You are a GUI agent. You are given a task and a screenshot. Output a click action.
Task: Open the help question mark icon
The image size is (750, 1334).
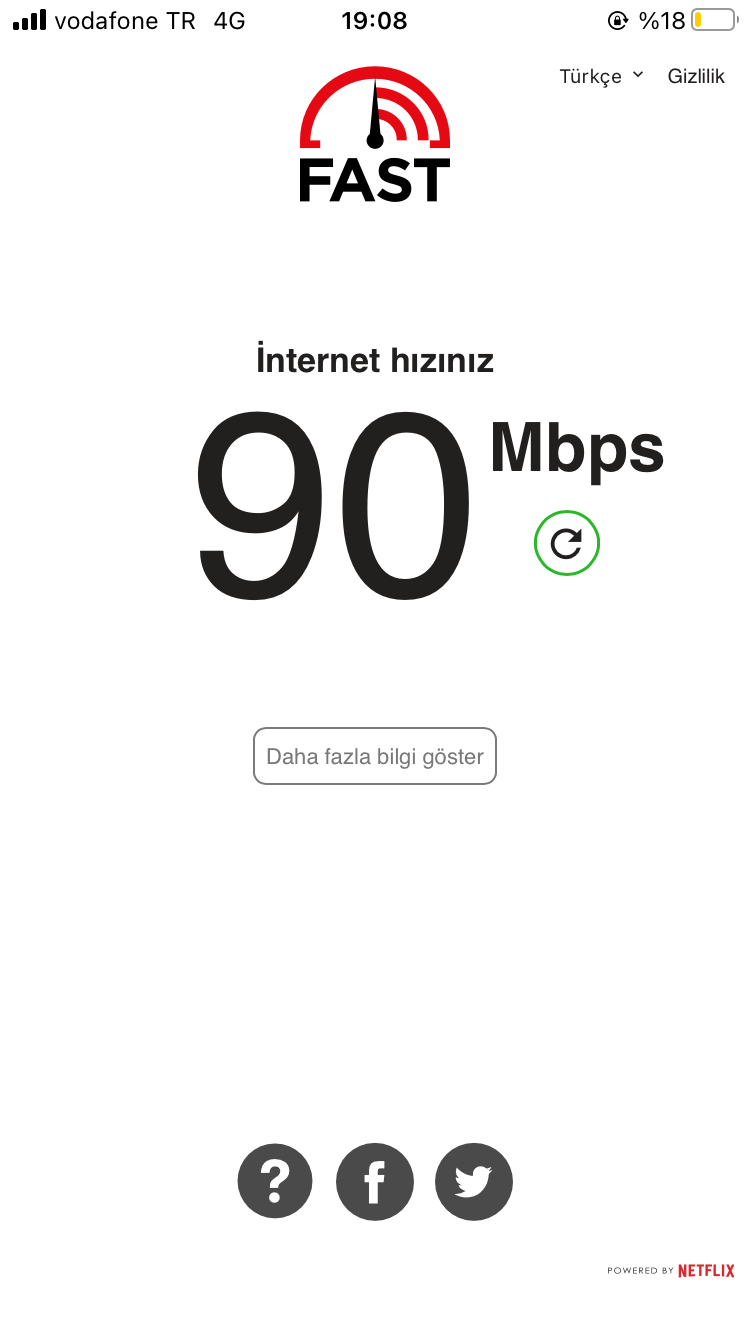coord(275,1182)
